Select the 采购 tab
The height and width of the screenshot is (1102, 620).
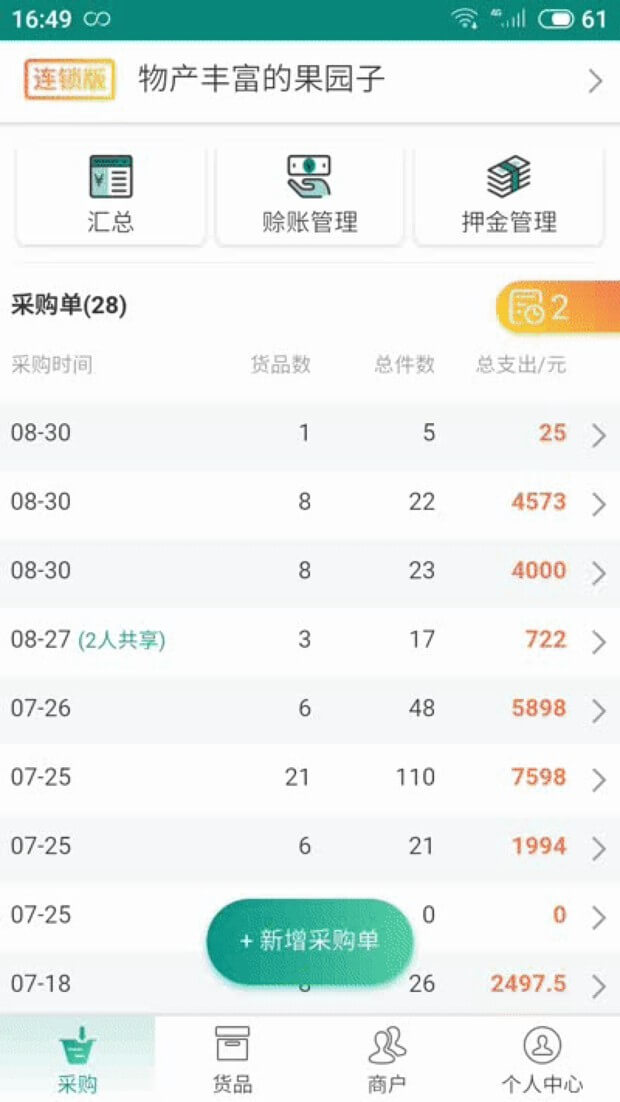point(77,1060)
